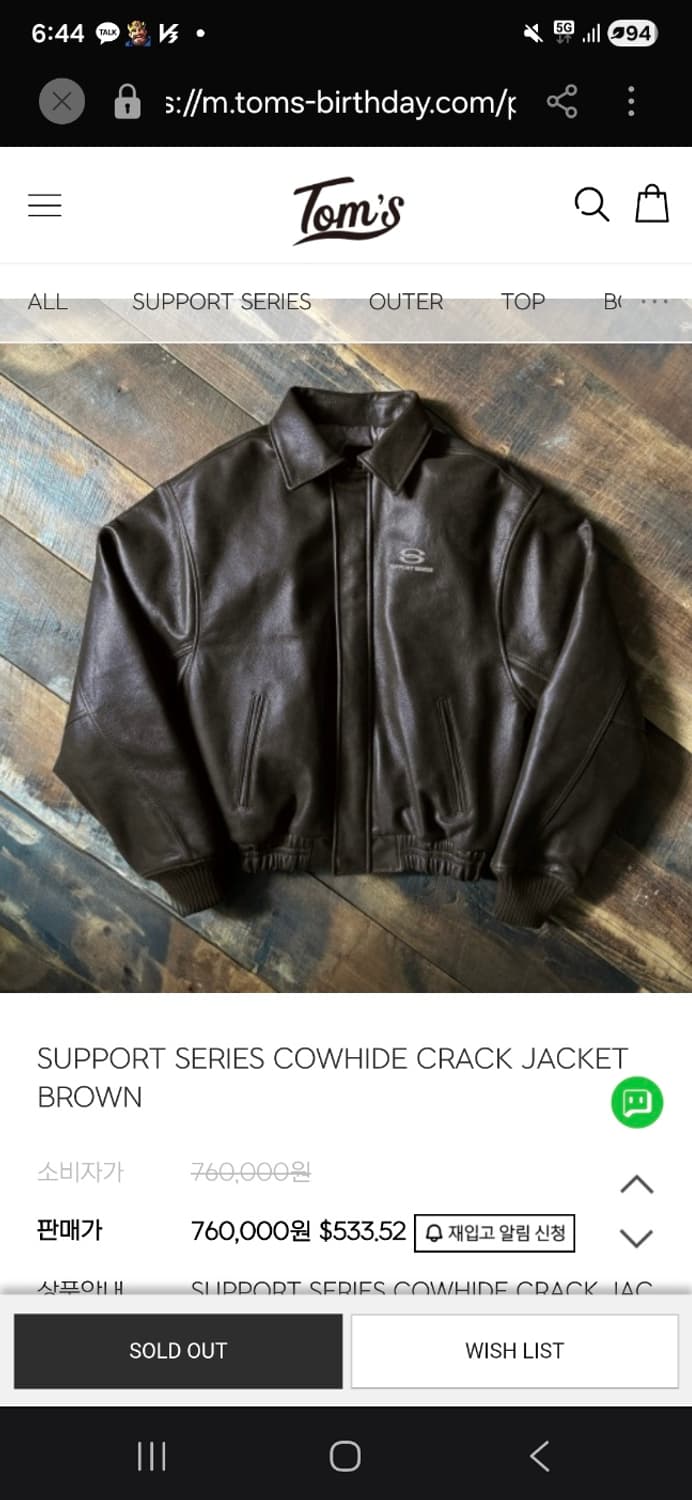Switch to the ALL category
The width and height of the screenshot is (692, 1500).
(48, 301)
